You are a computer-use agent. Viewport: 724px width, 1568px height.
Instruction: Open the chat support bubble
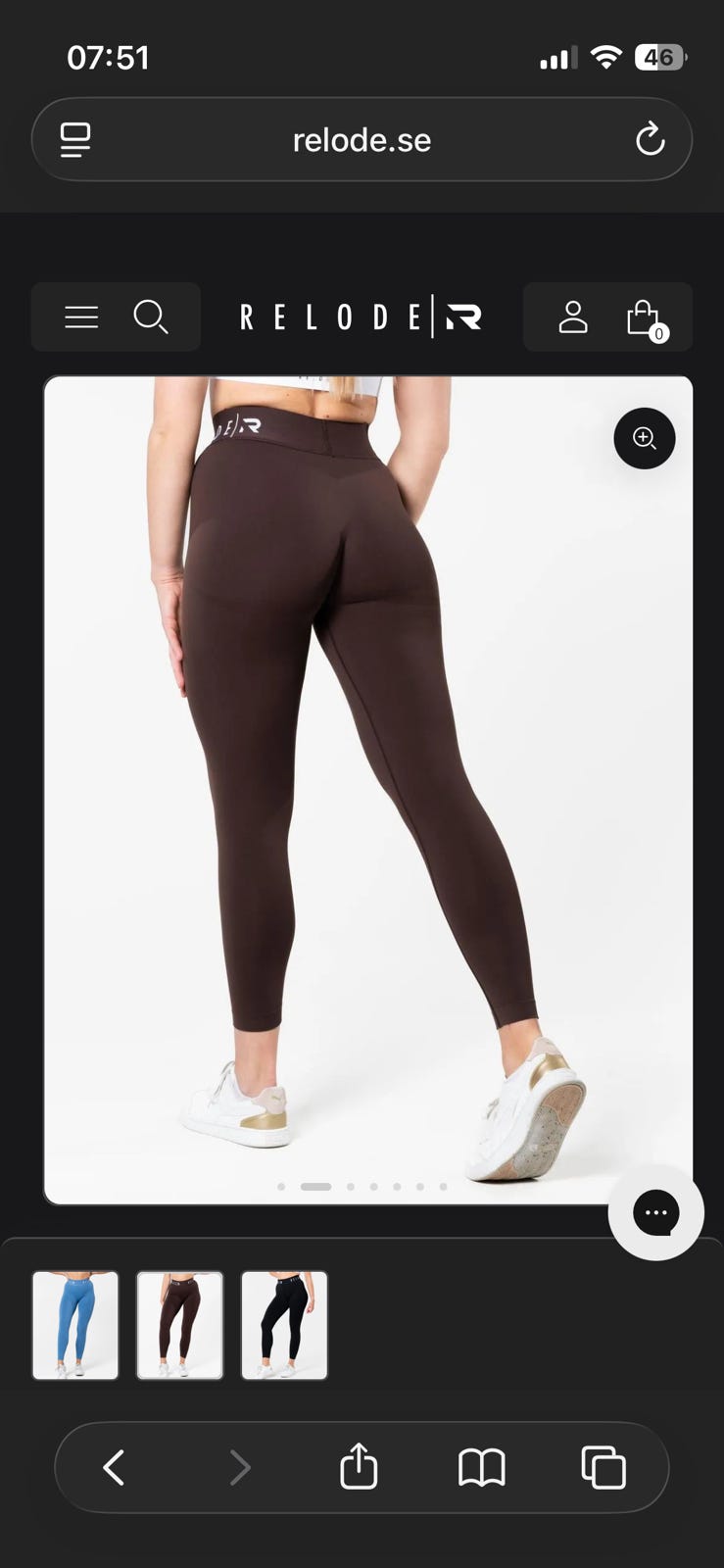pyautogui.click(x=656, y=1213)
